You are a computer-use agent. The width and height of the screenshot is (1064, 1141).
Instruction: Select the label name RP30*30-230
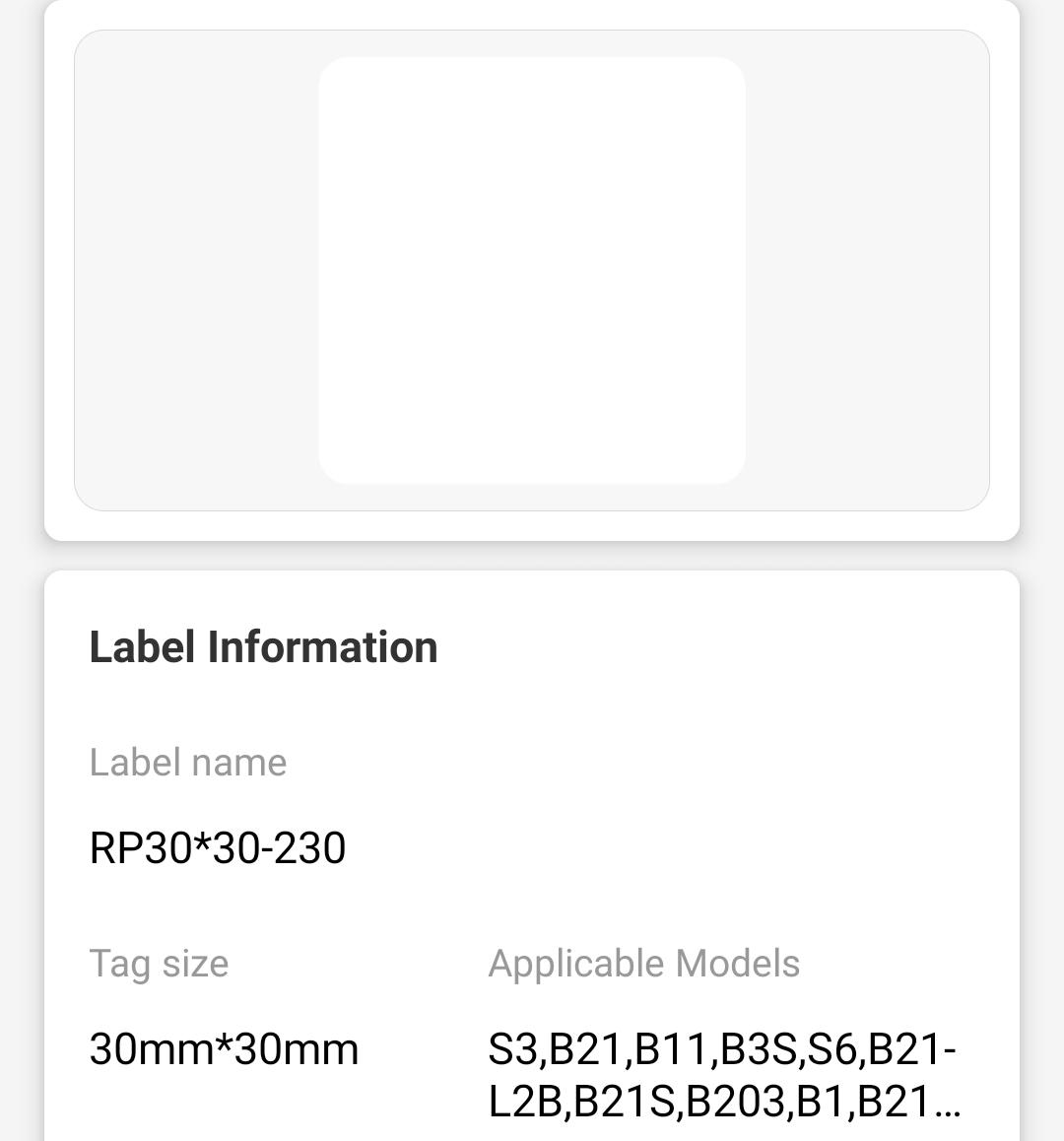217,847
